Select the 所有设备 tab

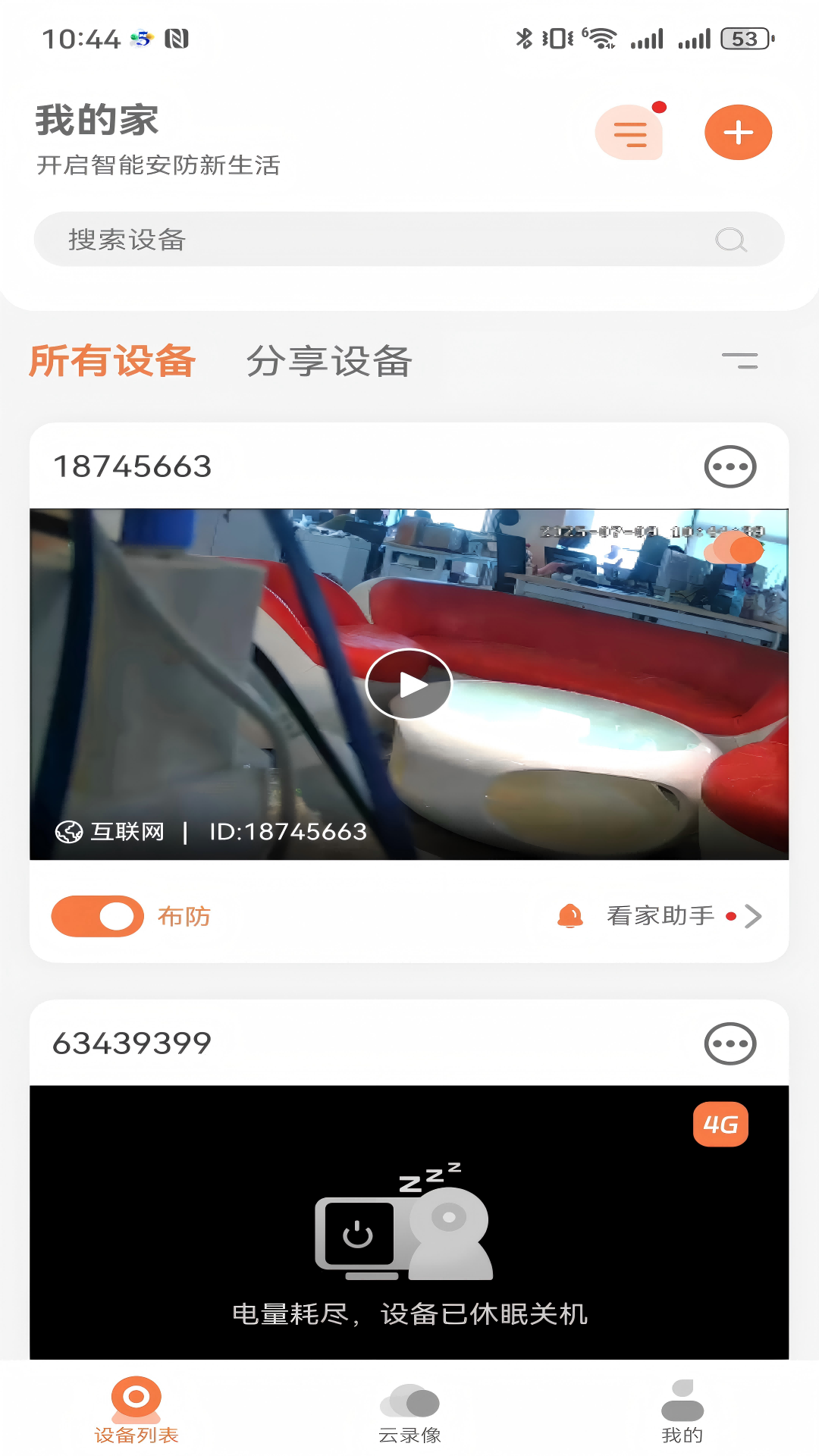[111, 362]
